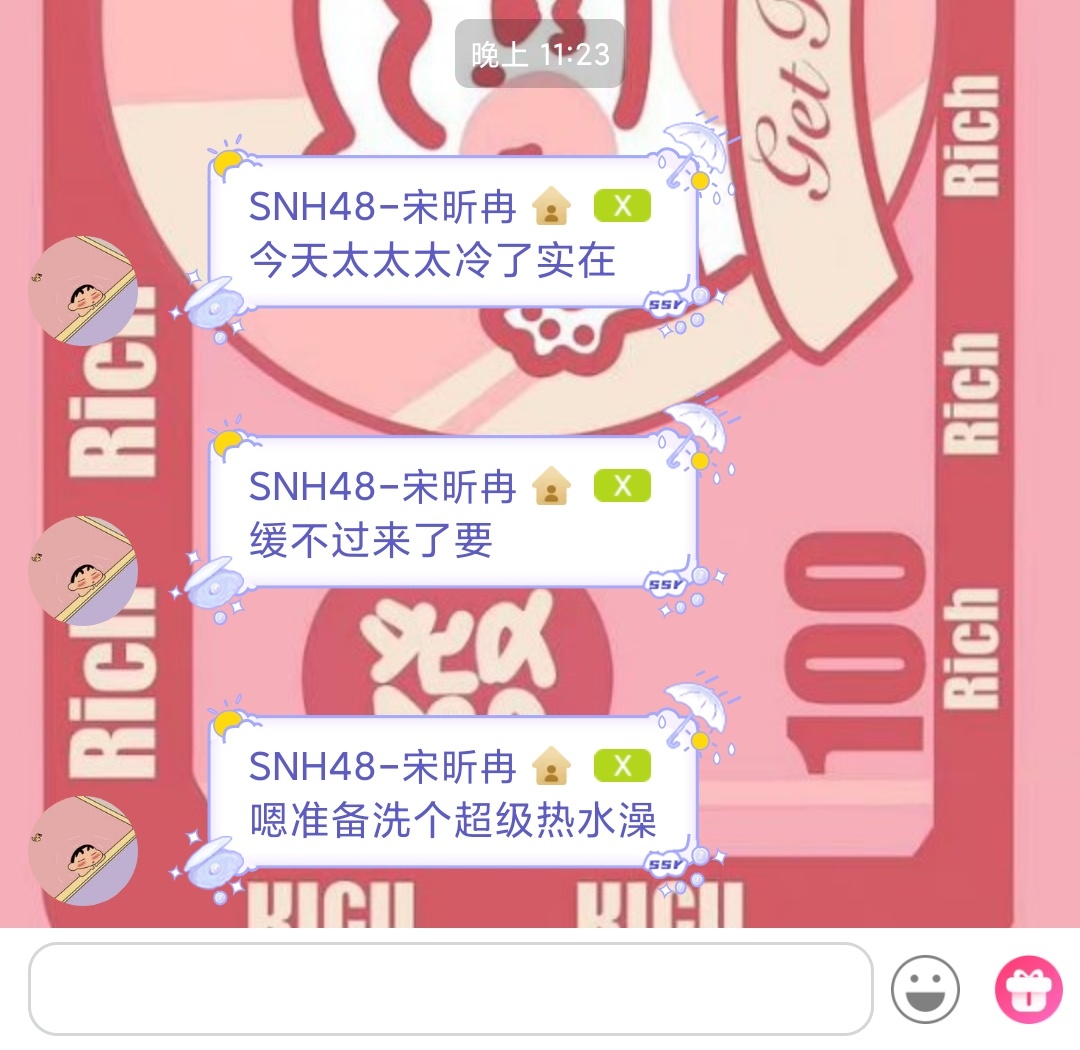Open the emoji picker

[925, 989]
